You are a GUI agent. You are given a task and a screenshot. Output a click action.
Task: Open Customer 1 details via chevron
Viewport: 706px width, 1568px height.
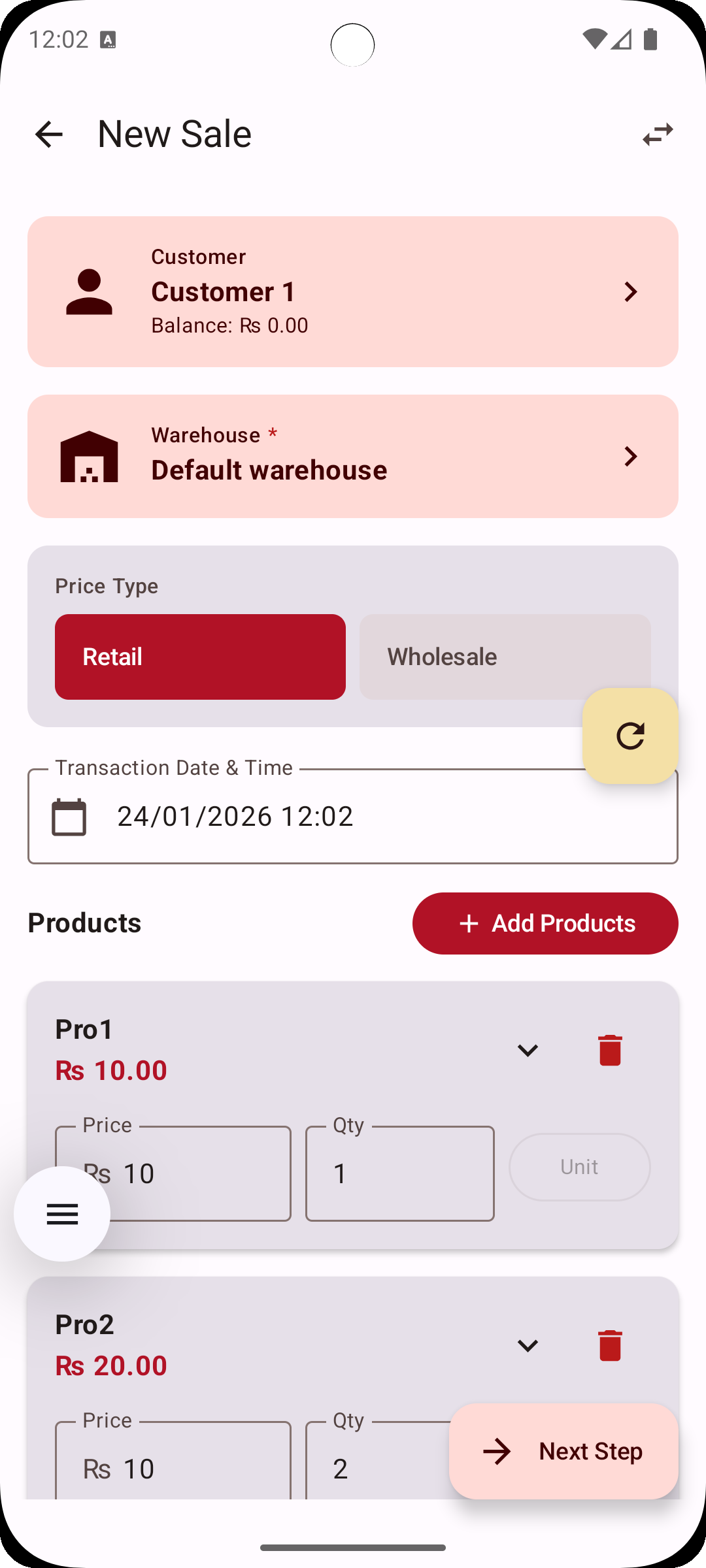pos(630,291)
